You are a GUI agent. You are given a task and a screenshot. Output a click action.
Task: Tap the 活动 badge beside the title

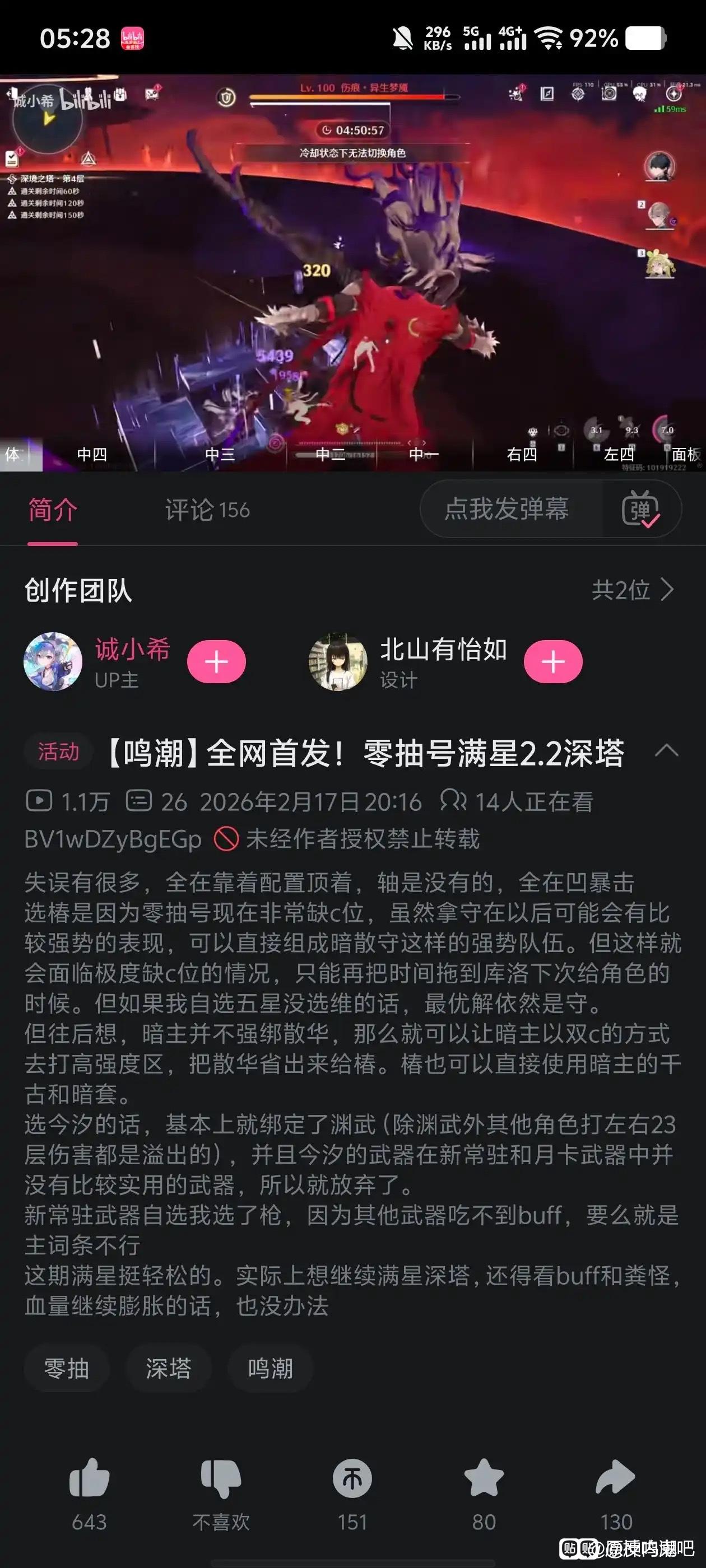pyautogui.click(x=58, y=752)
